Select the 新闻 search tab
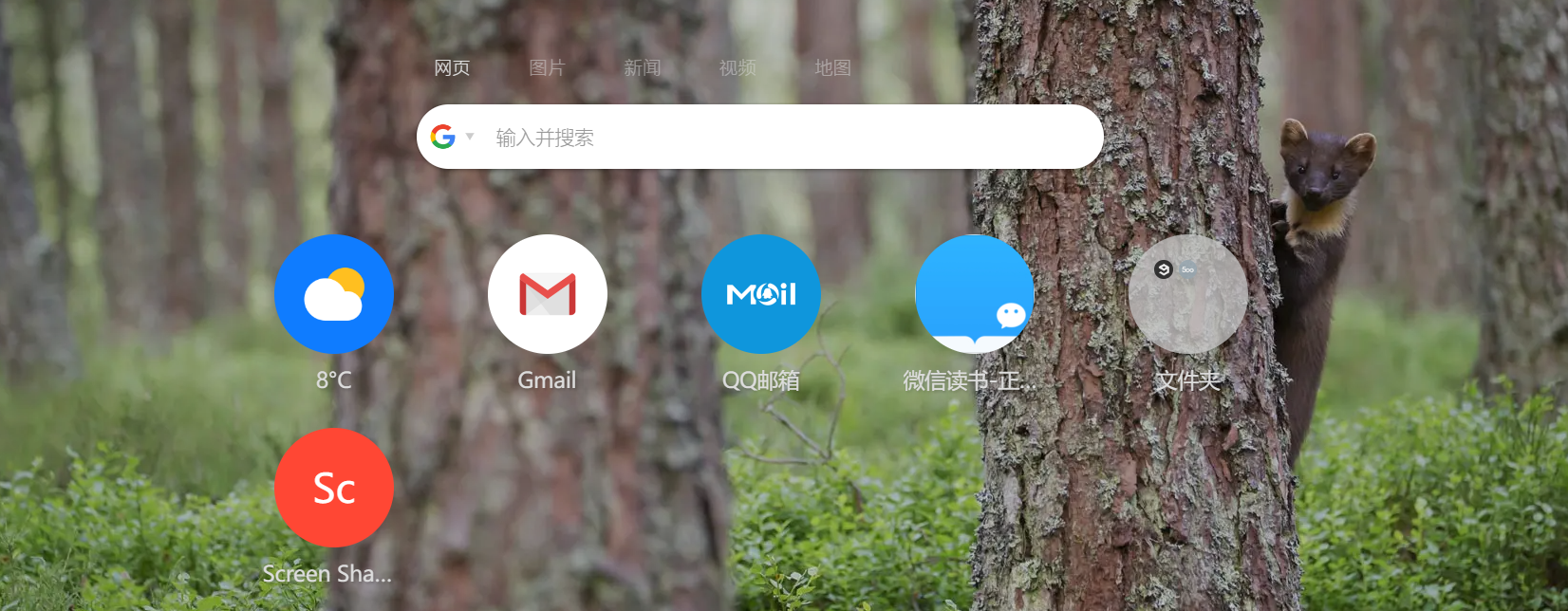 click(642, 68)
